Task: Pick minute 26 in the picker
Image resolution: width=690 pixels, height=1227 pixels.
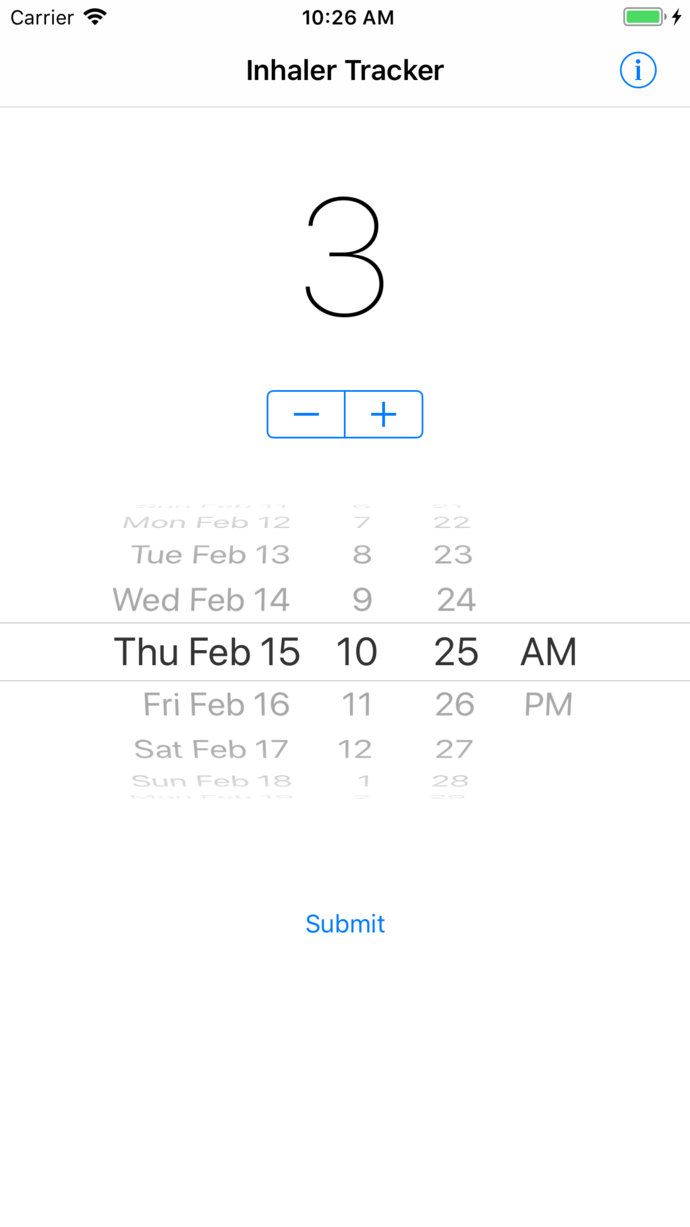Action: pos(455,704)
